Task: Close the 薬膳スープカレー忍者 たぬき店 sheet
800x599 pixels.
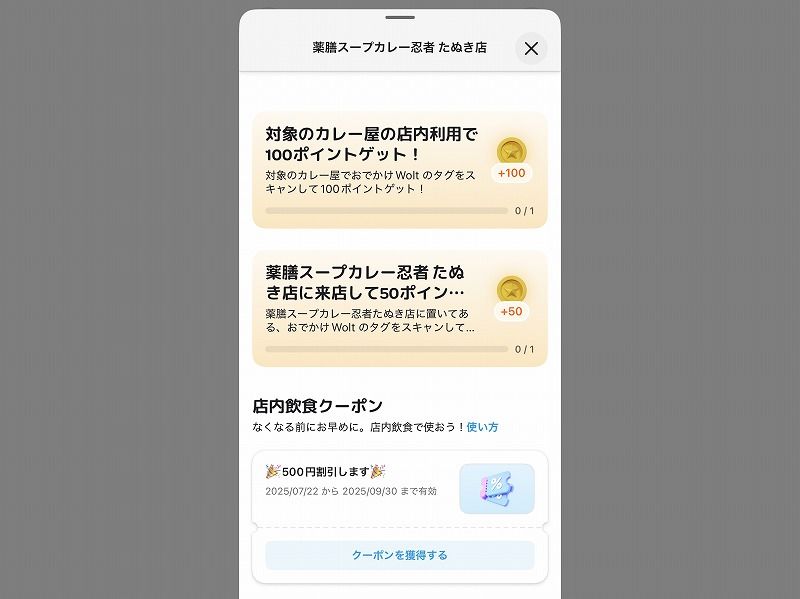Action: pos(531,48)
